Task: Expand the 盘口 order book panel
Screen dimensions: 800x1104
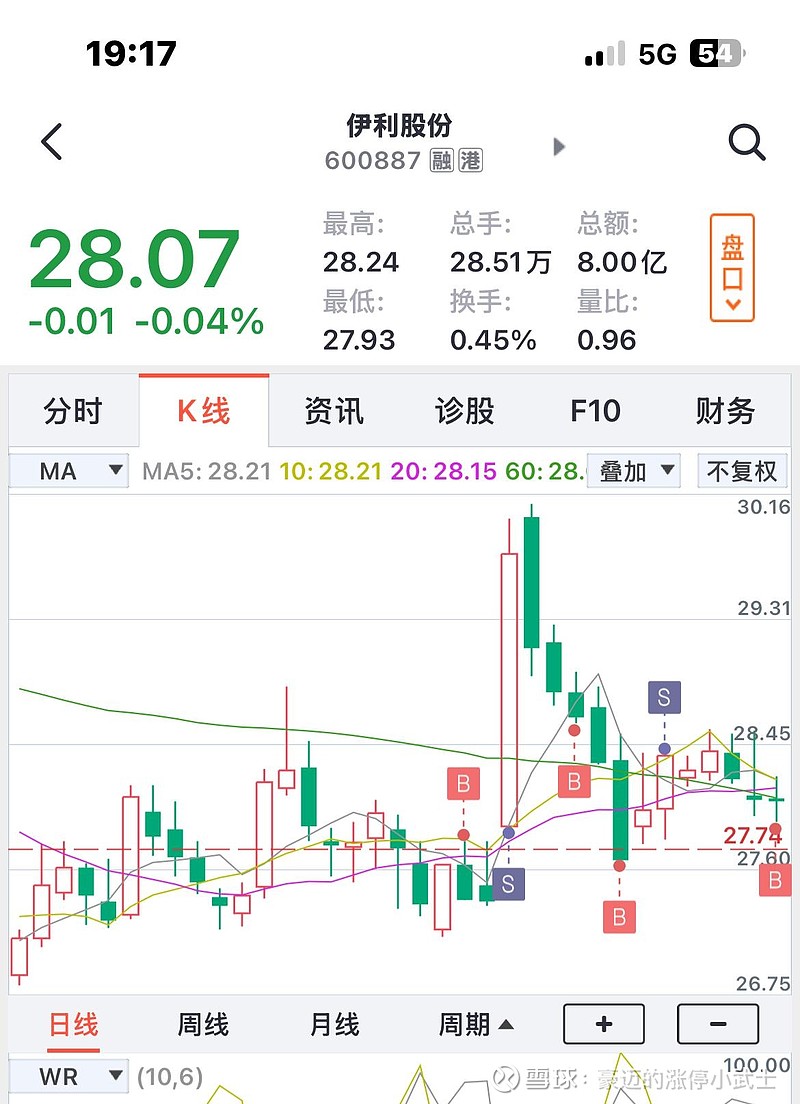Action: pos(732,267)
